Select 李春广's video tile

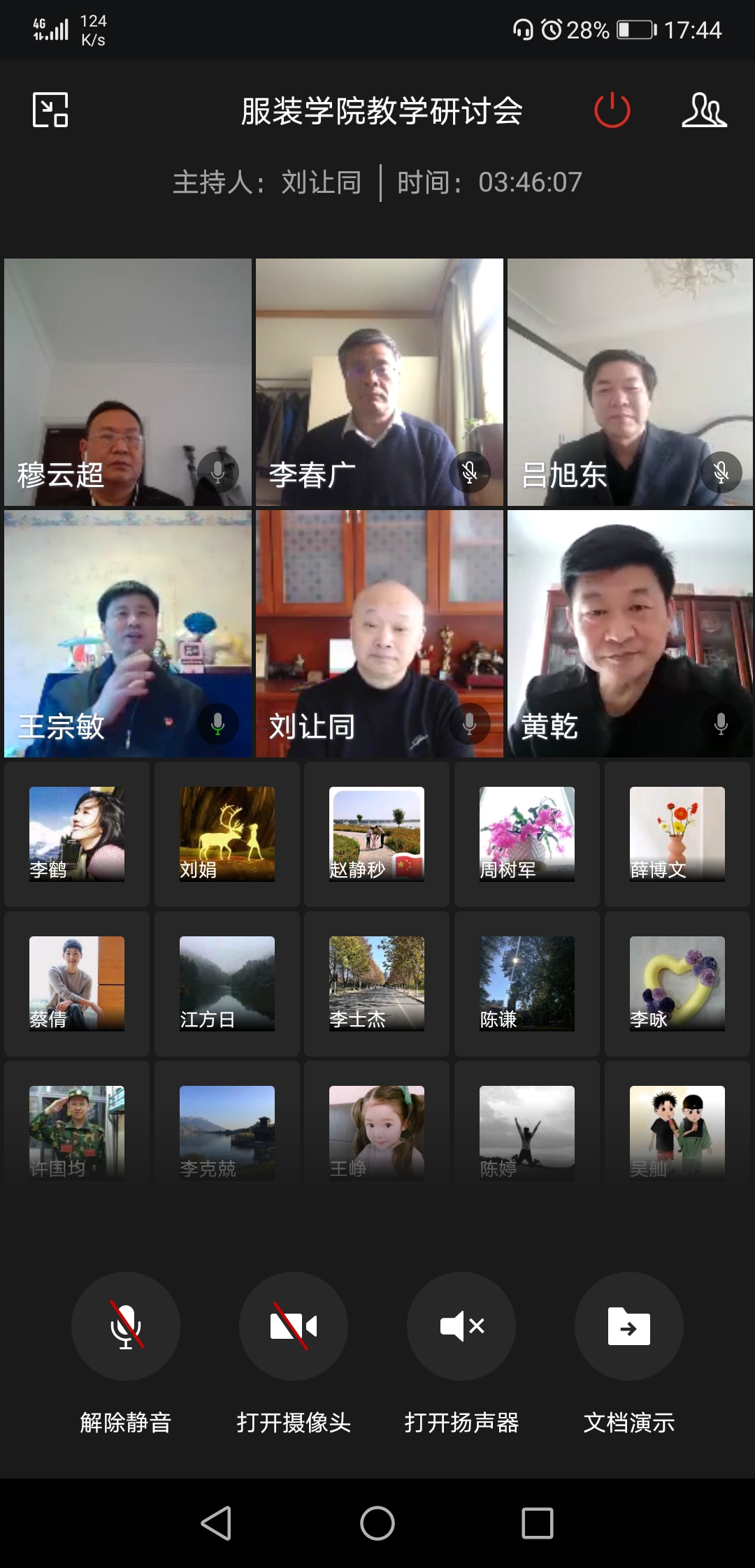click(x=380, y=382)
